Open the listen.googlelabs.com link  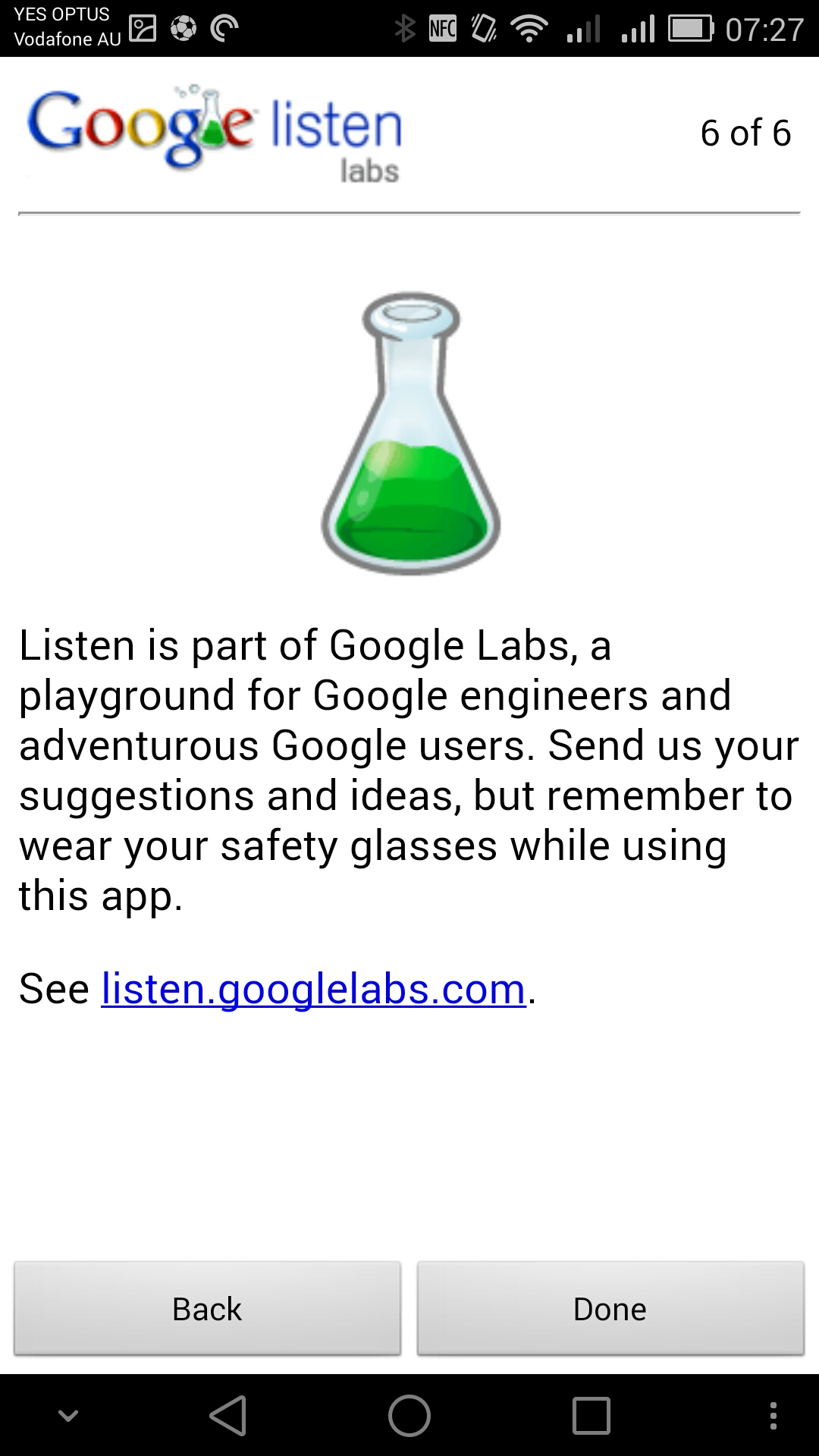tap(313, 989)
